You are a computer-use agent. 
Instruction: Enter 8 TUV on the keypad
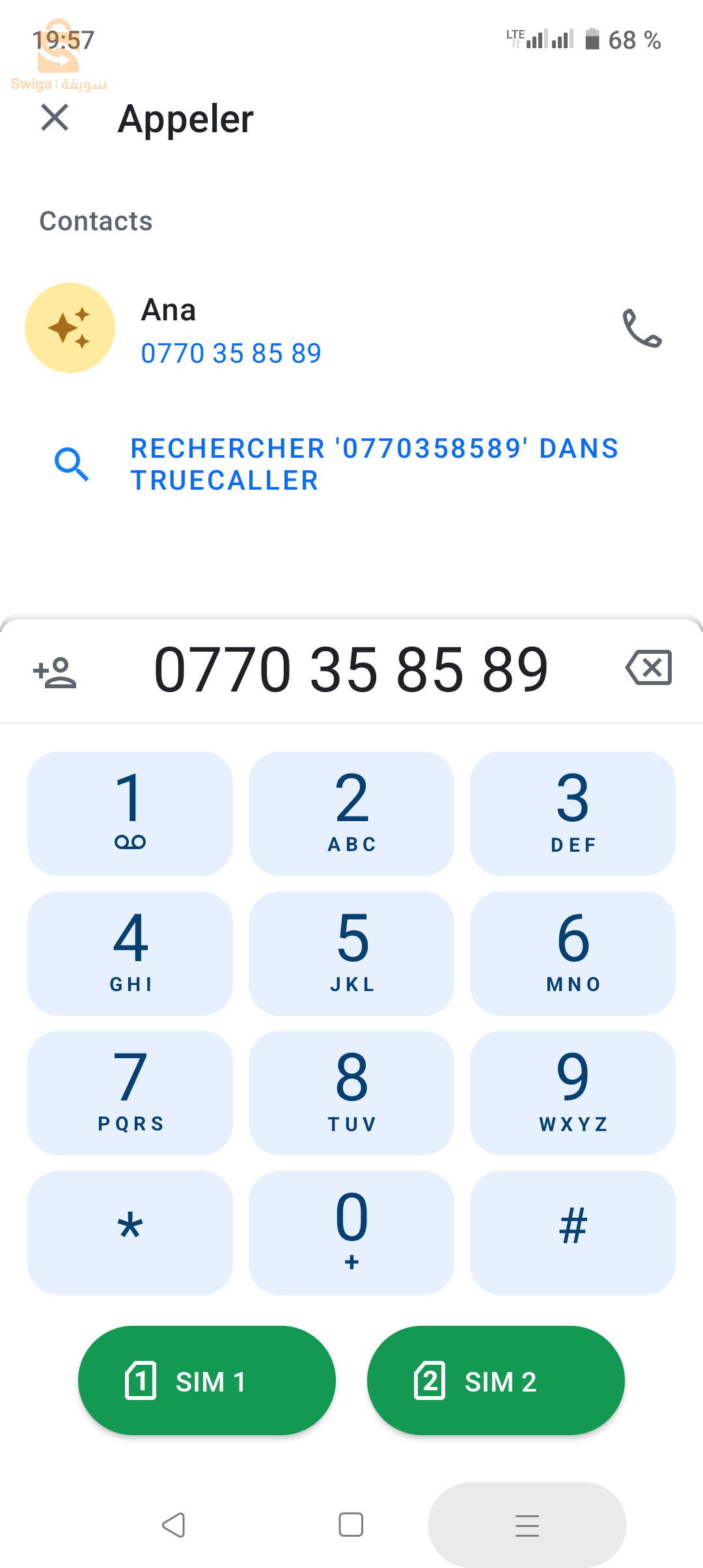pyautogui.click(x=351, y=1092)
